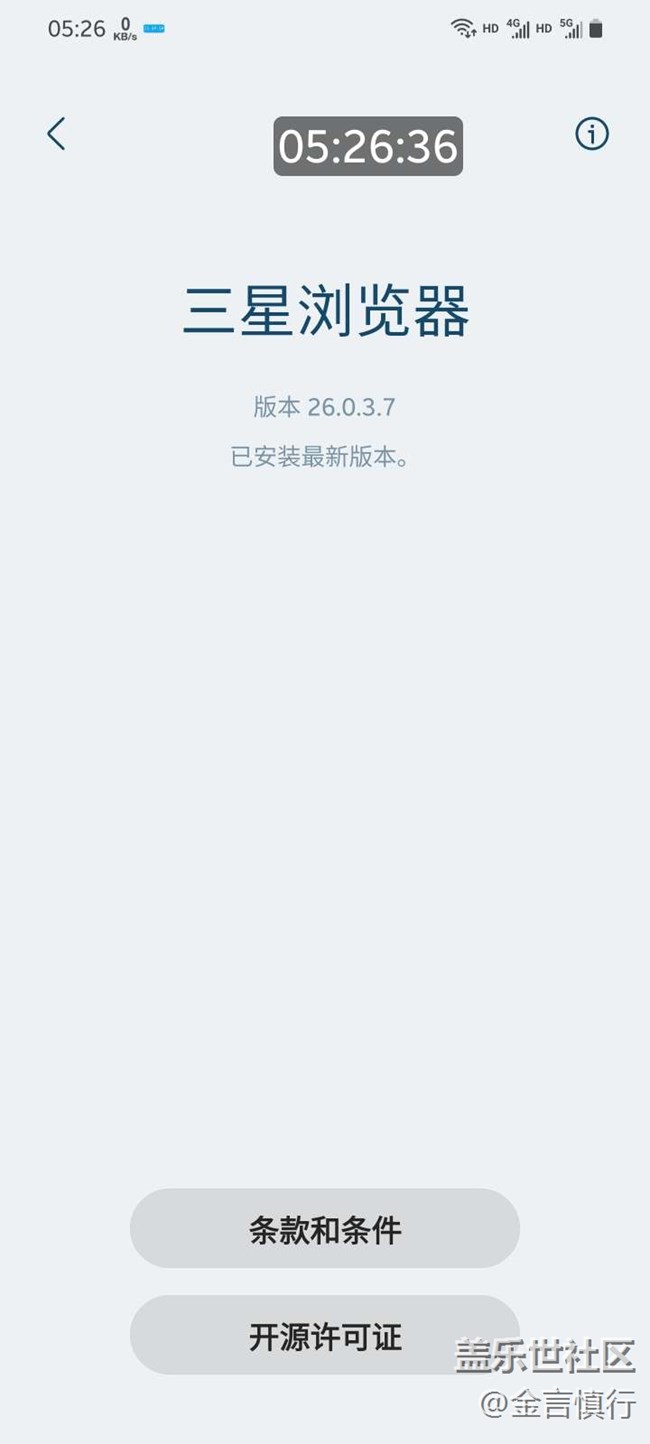
Task: View 开源许可证 (open source licenses)
Action: 325,1336
